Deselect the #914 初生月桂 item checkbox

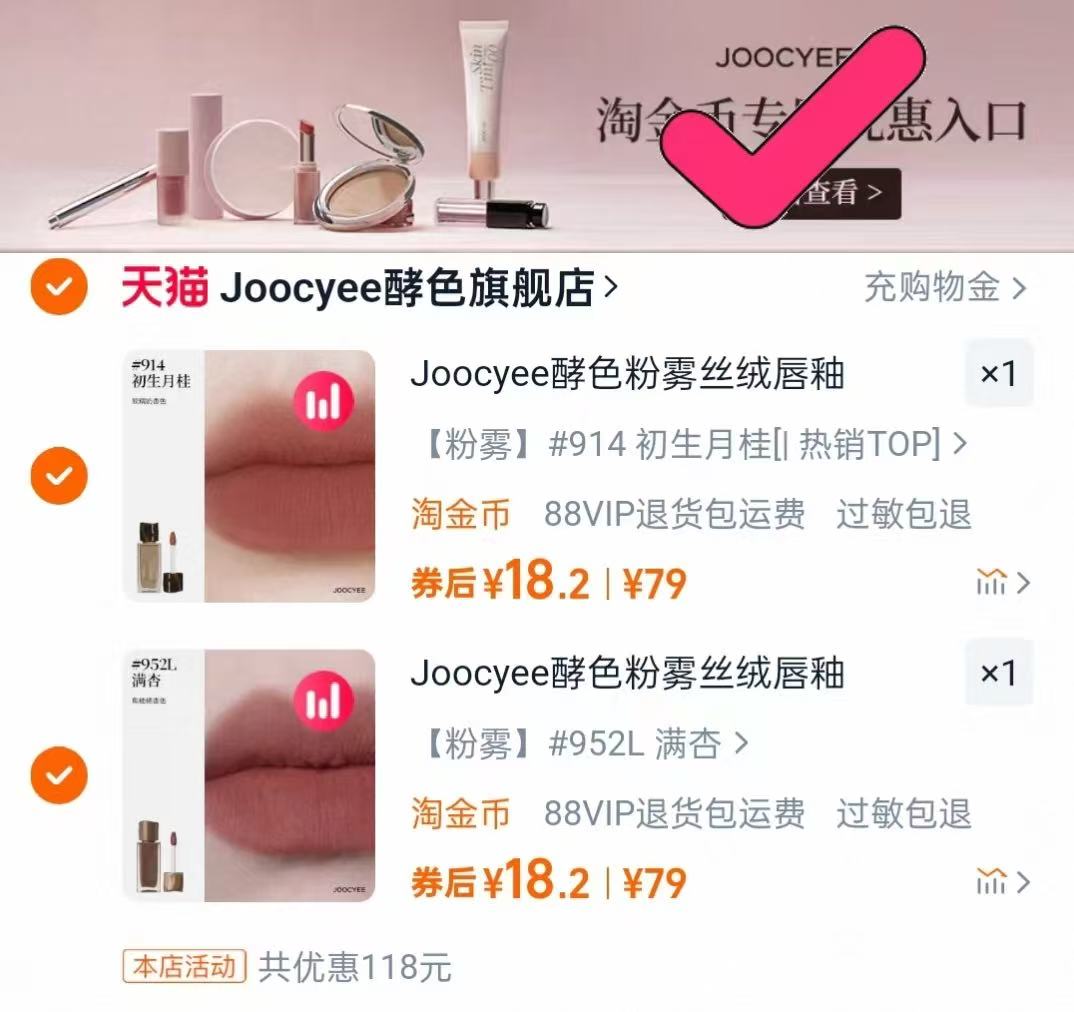[59, 476]
